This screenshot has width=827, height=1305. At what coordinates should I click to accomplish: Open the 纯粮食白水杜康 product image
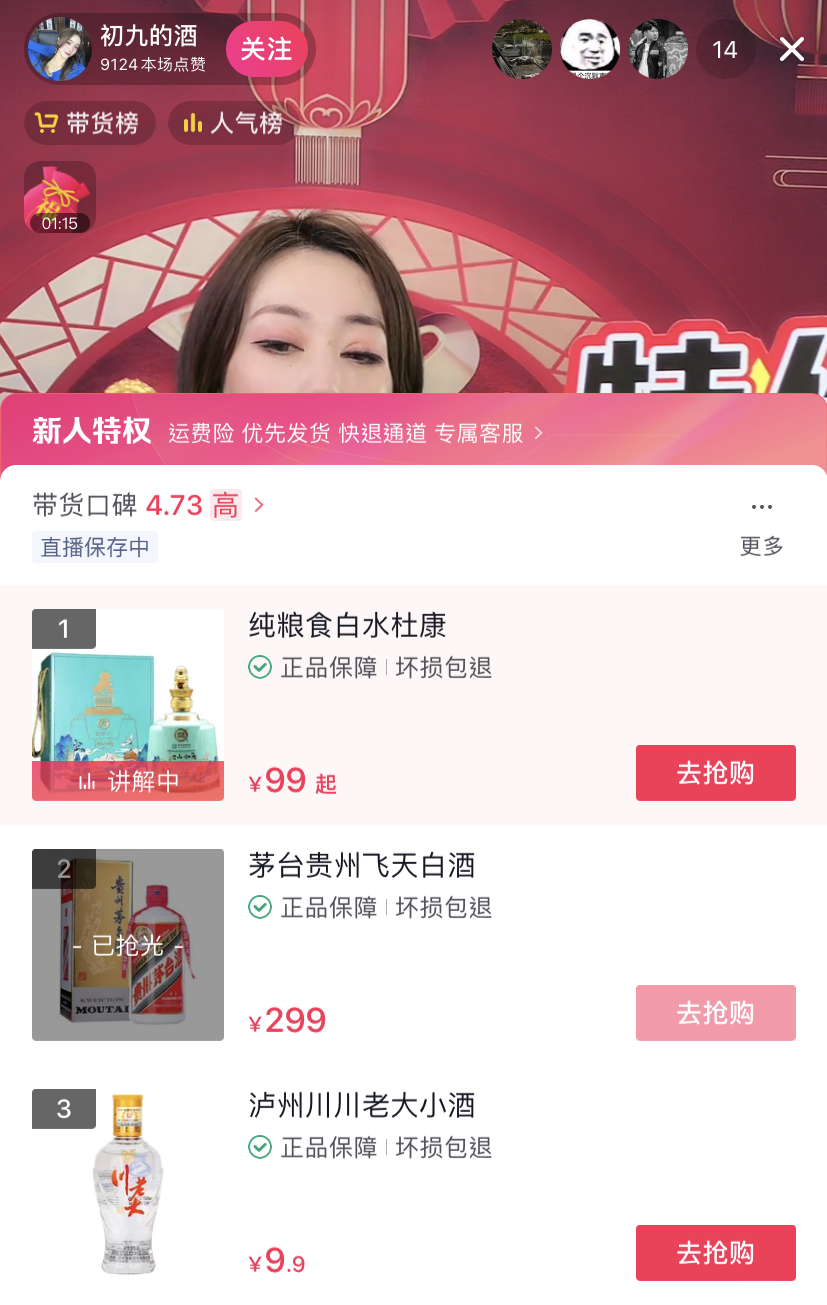click(x=128, y=705)
